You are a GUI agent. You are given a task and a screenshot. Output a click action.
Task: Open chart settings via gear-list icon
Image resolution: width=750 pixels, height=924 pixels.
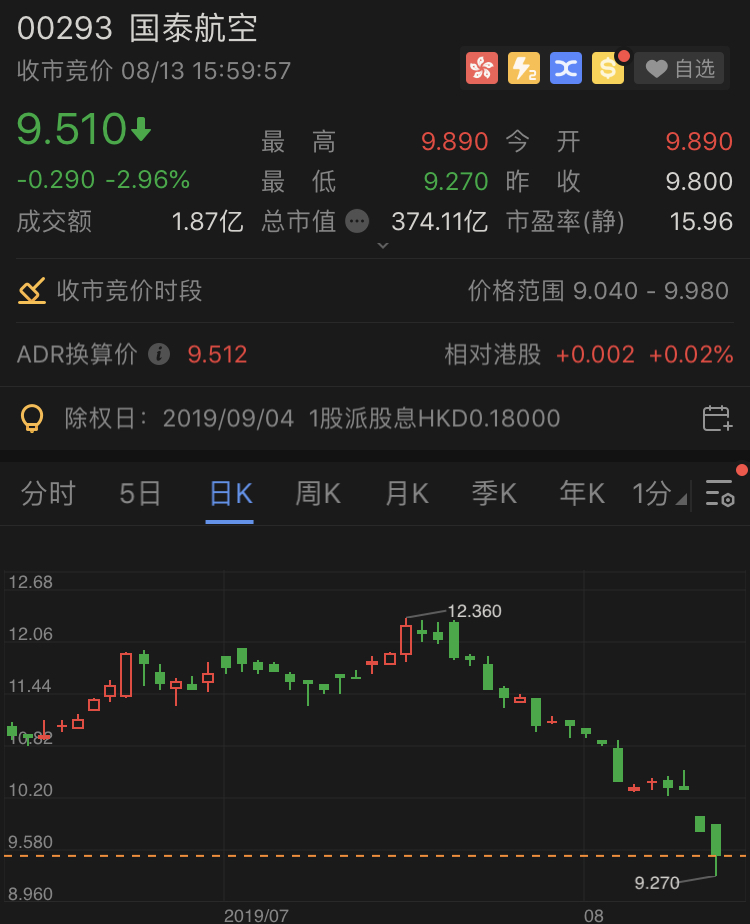[721, 493]
